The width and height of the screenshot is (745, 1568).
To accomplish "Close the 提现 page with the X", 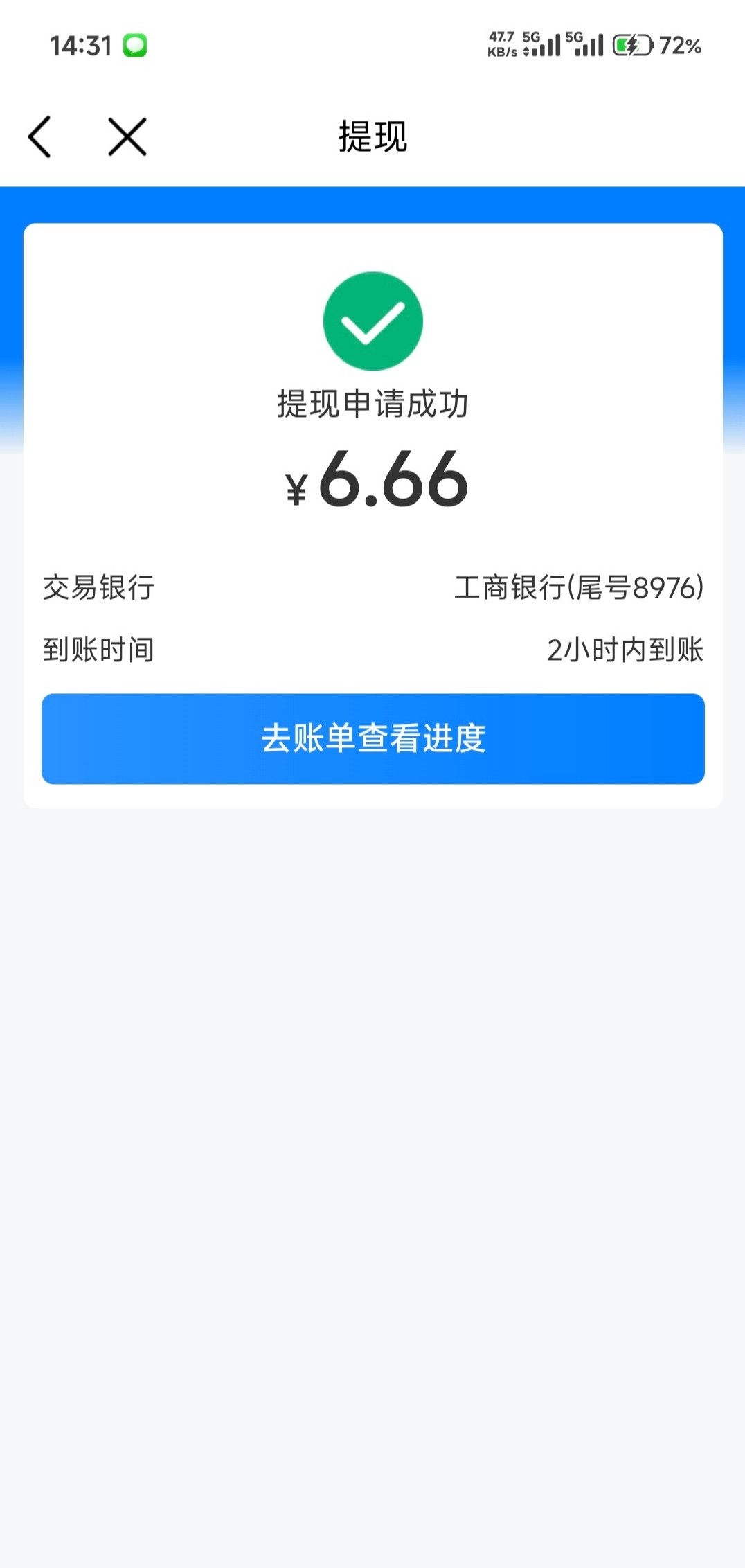I will (127, 136).
